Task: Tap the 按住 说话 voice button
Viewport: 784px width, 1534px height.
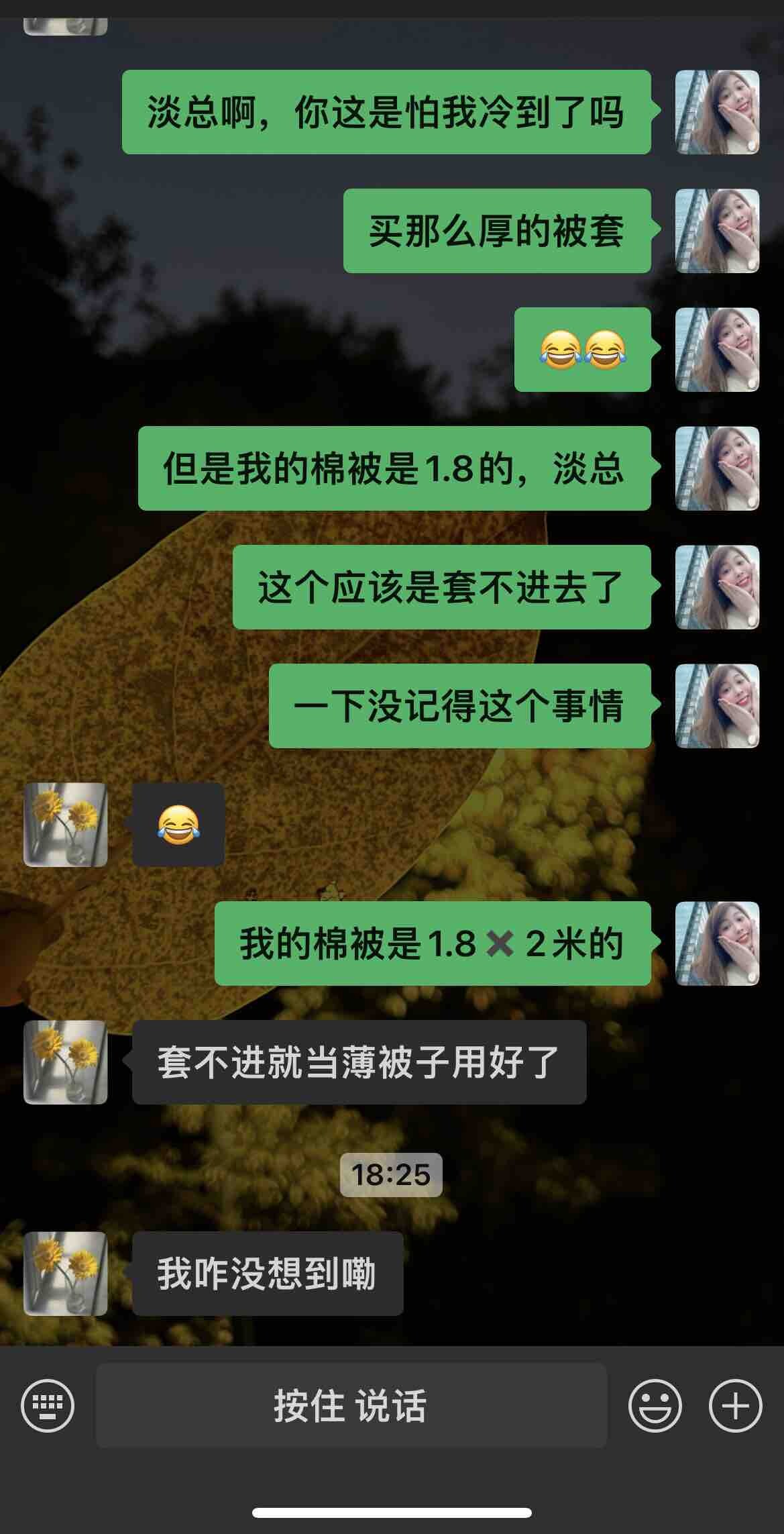Action: coord(351,1406)
